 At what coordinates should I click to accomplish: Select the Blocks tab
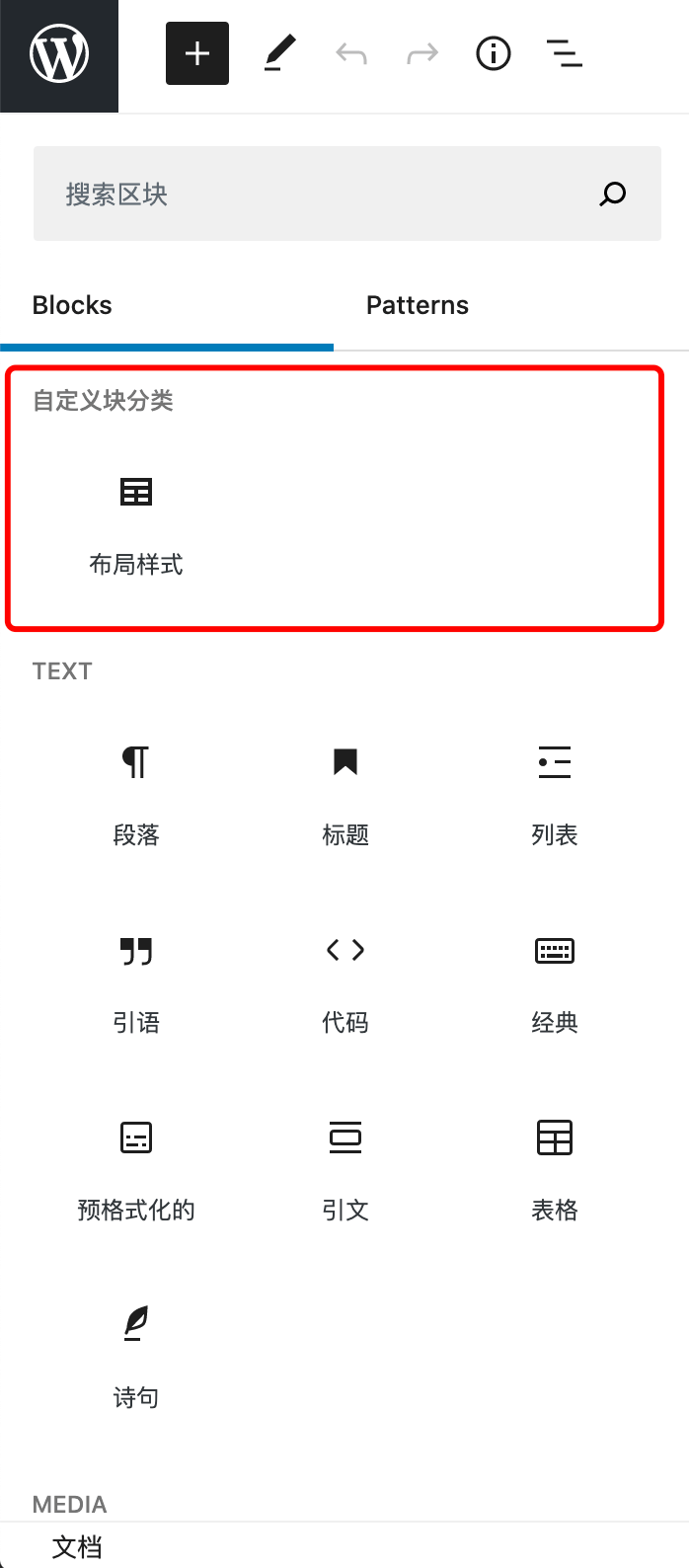click(72, 305)
